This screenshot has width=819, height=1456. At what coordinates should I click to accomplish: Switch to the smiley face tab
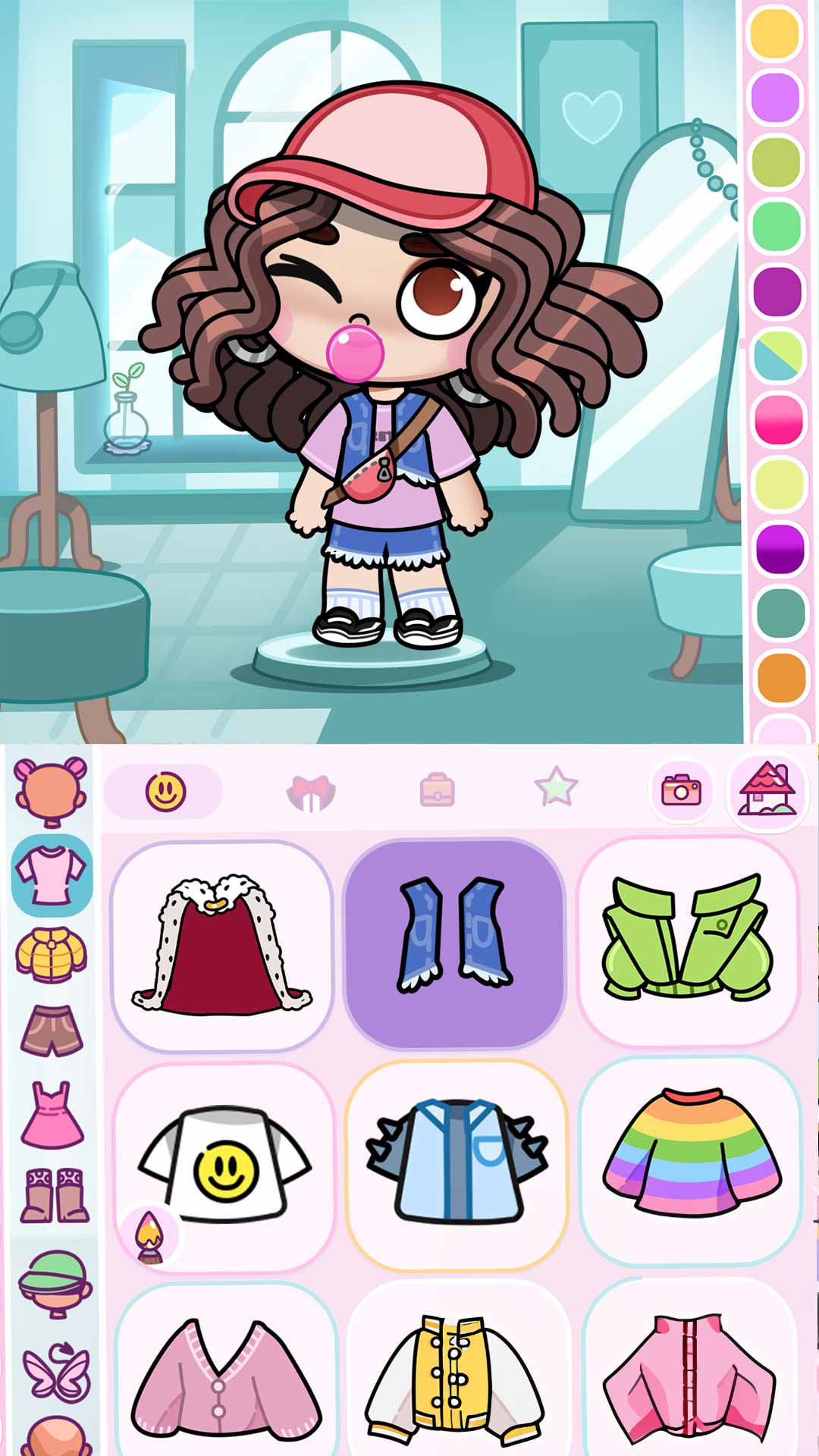tap(165, 792)
